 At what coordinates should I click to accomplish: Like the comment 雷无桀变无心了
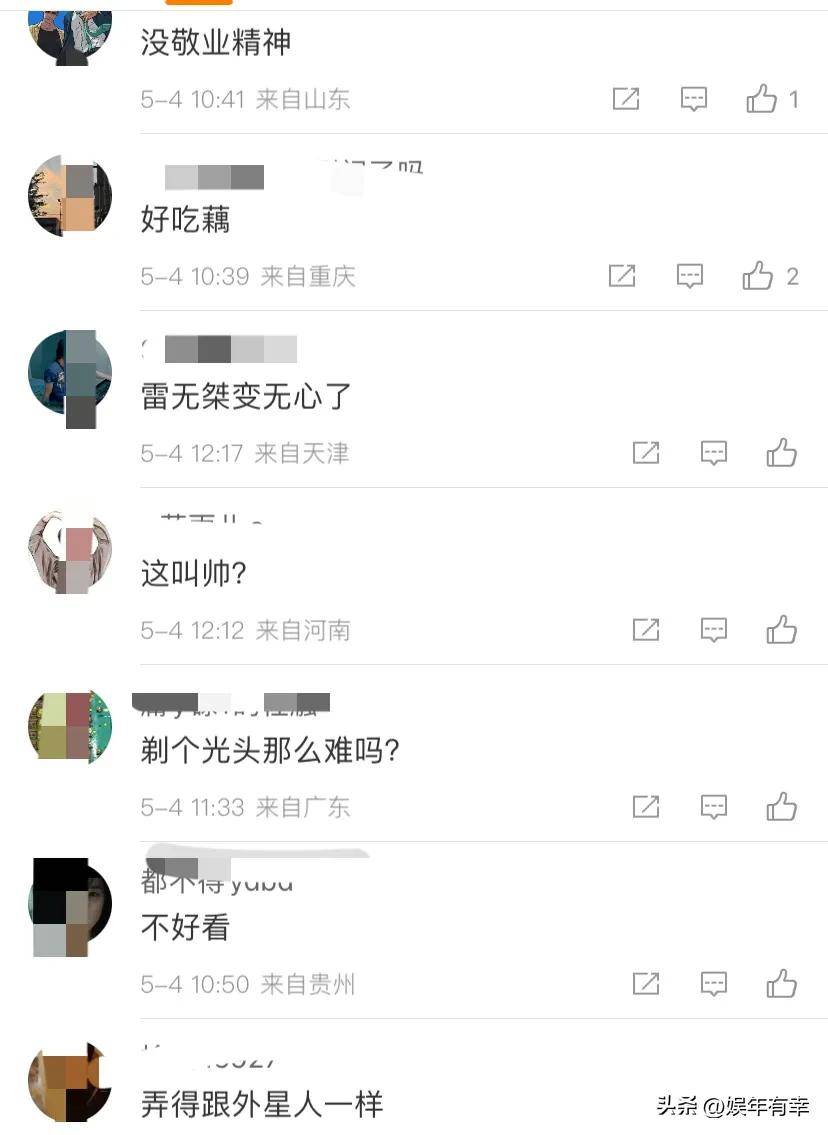(x=782, y=453)
